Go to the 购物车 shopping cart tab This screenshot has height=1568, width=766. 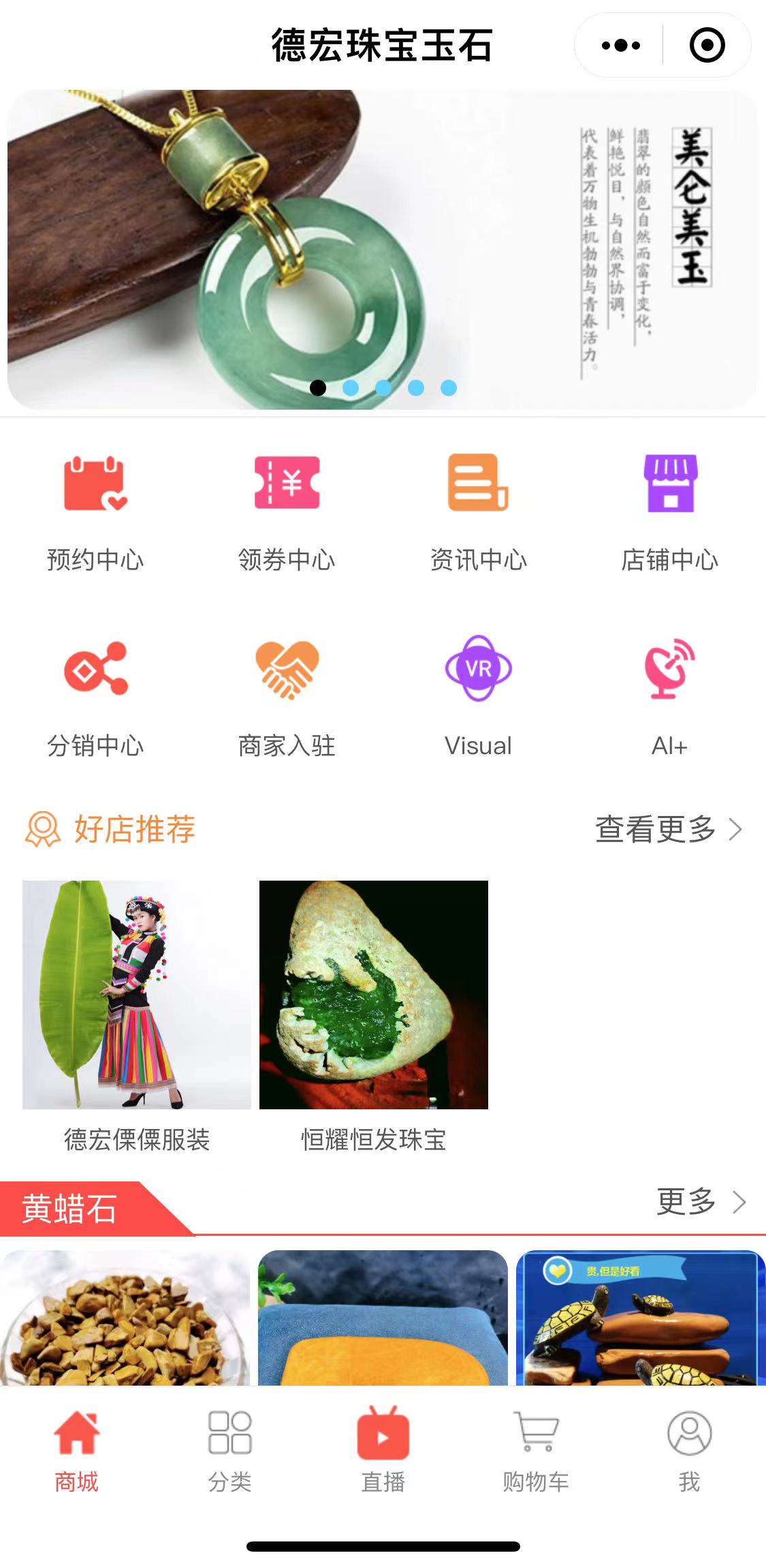536,1451
